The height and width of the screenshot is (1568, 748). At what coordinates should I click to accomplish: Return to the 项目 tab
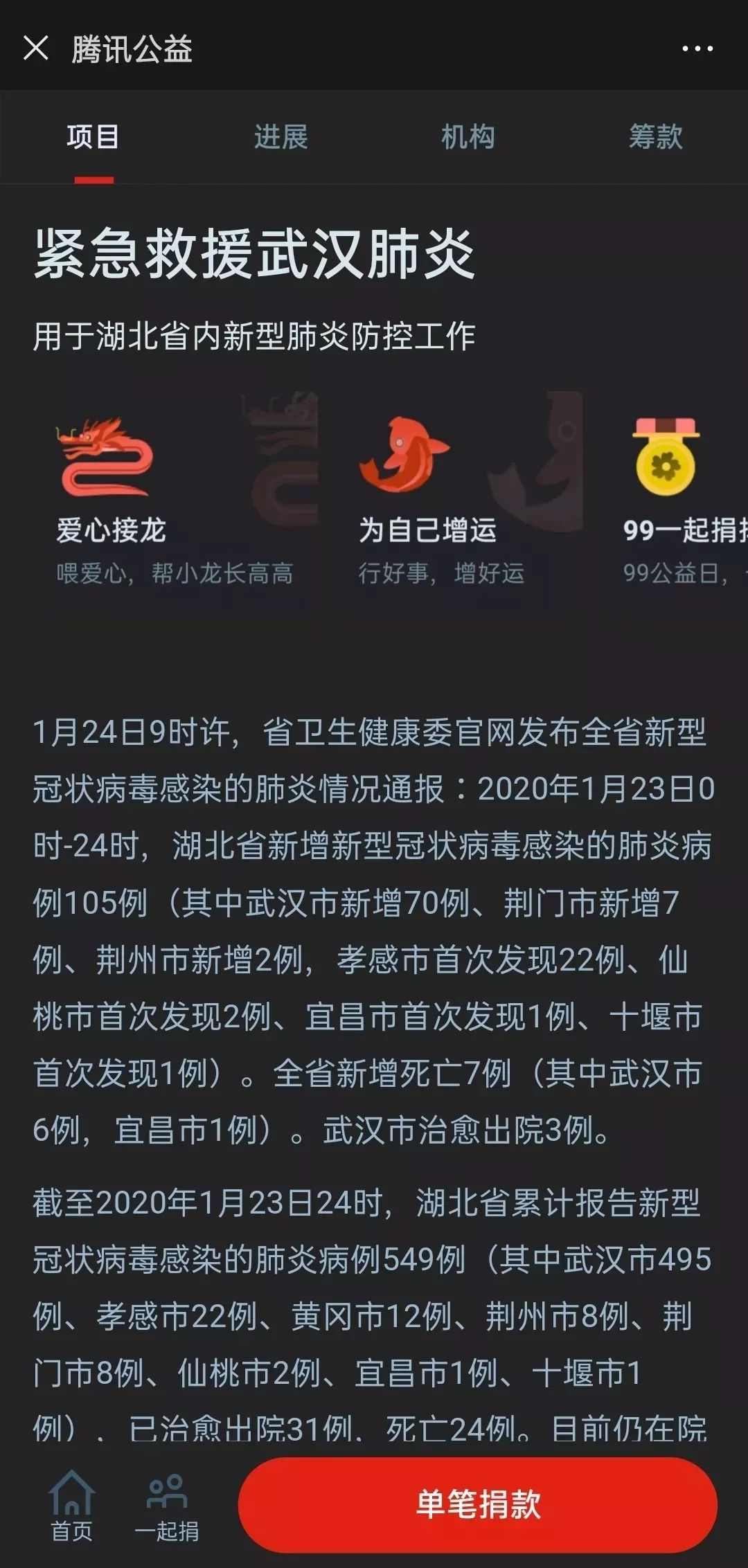tap(92, 137)
